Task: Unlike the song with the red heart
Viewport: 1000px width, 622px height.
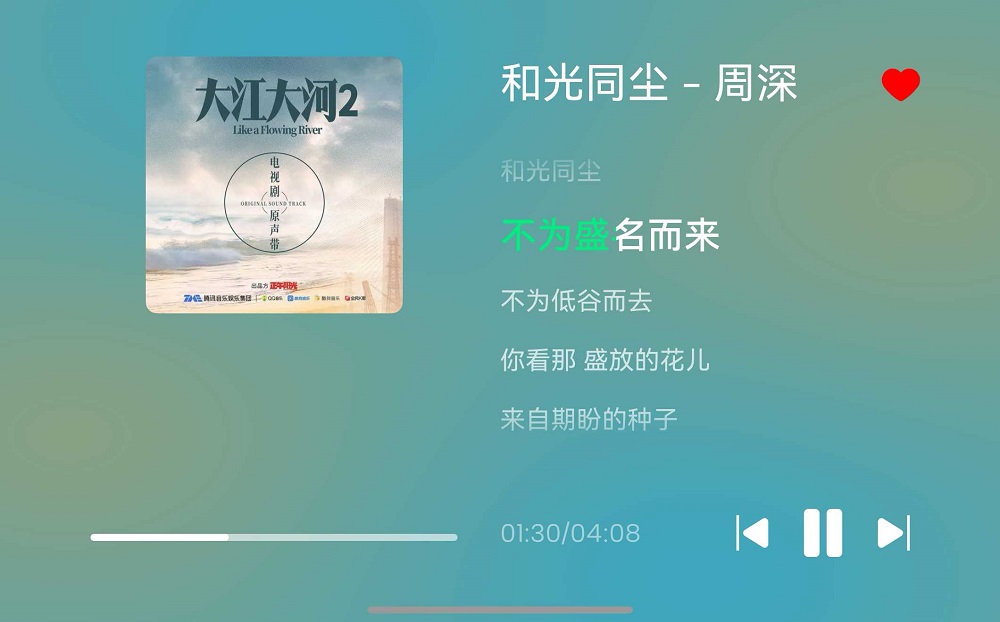Action: click(900, 85)
